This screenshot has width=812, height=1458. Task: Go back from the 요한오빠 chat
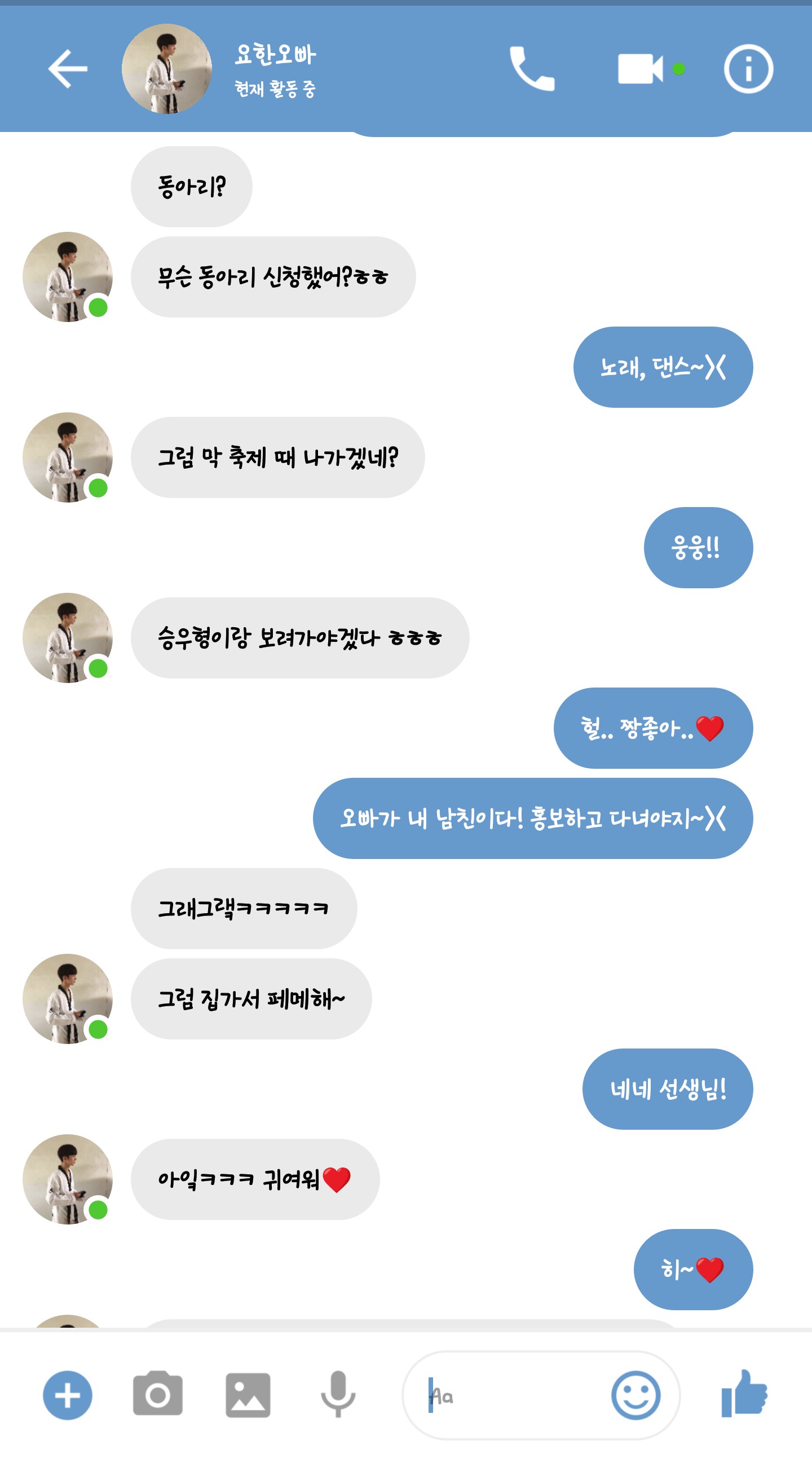coord(67,69)
